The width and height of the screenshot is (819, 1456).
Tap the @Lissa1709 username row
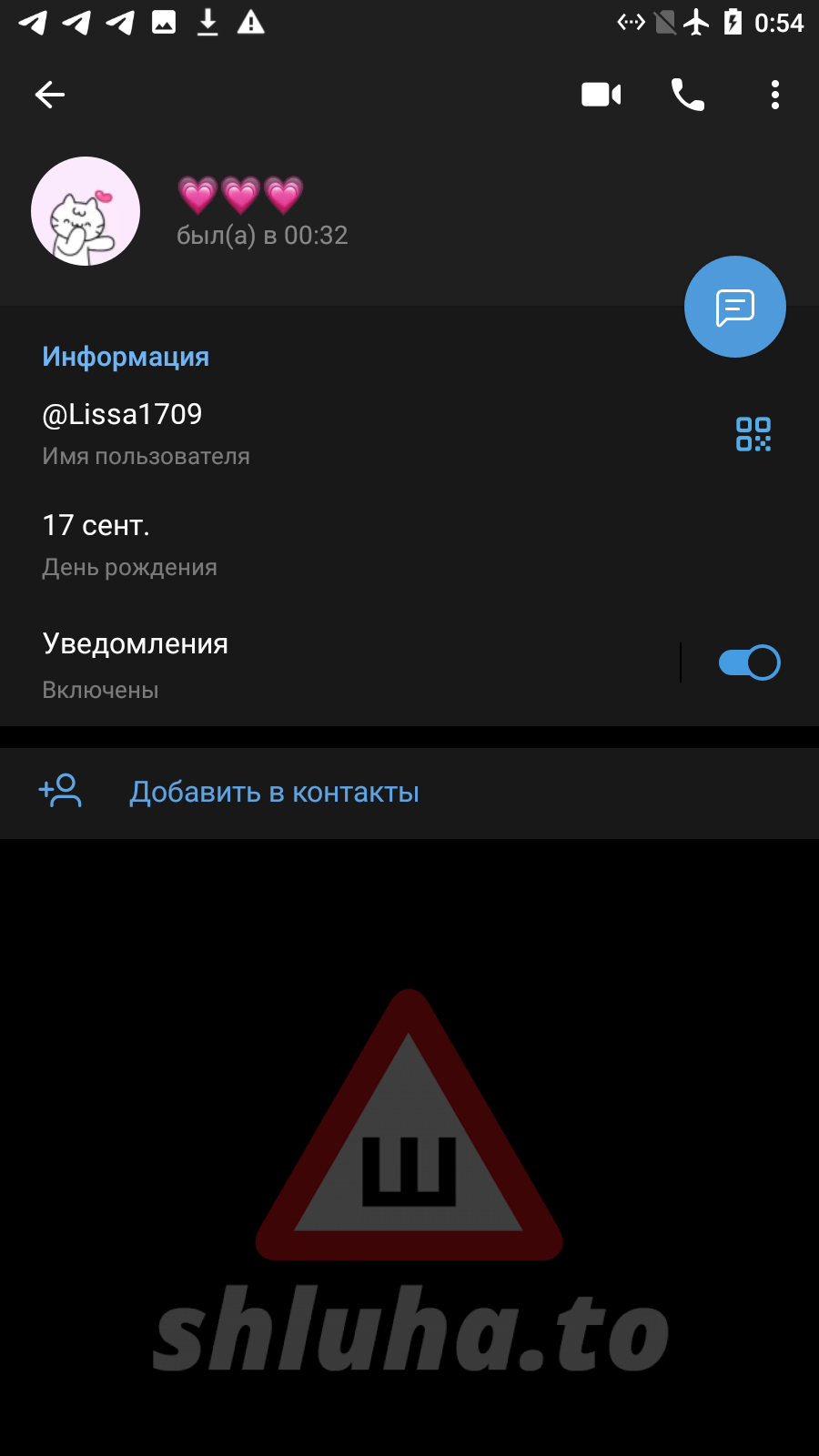273,433
